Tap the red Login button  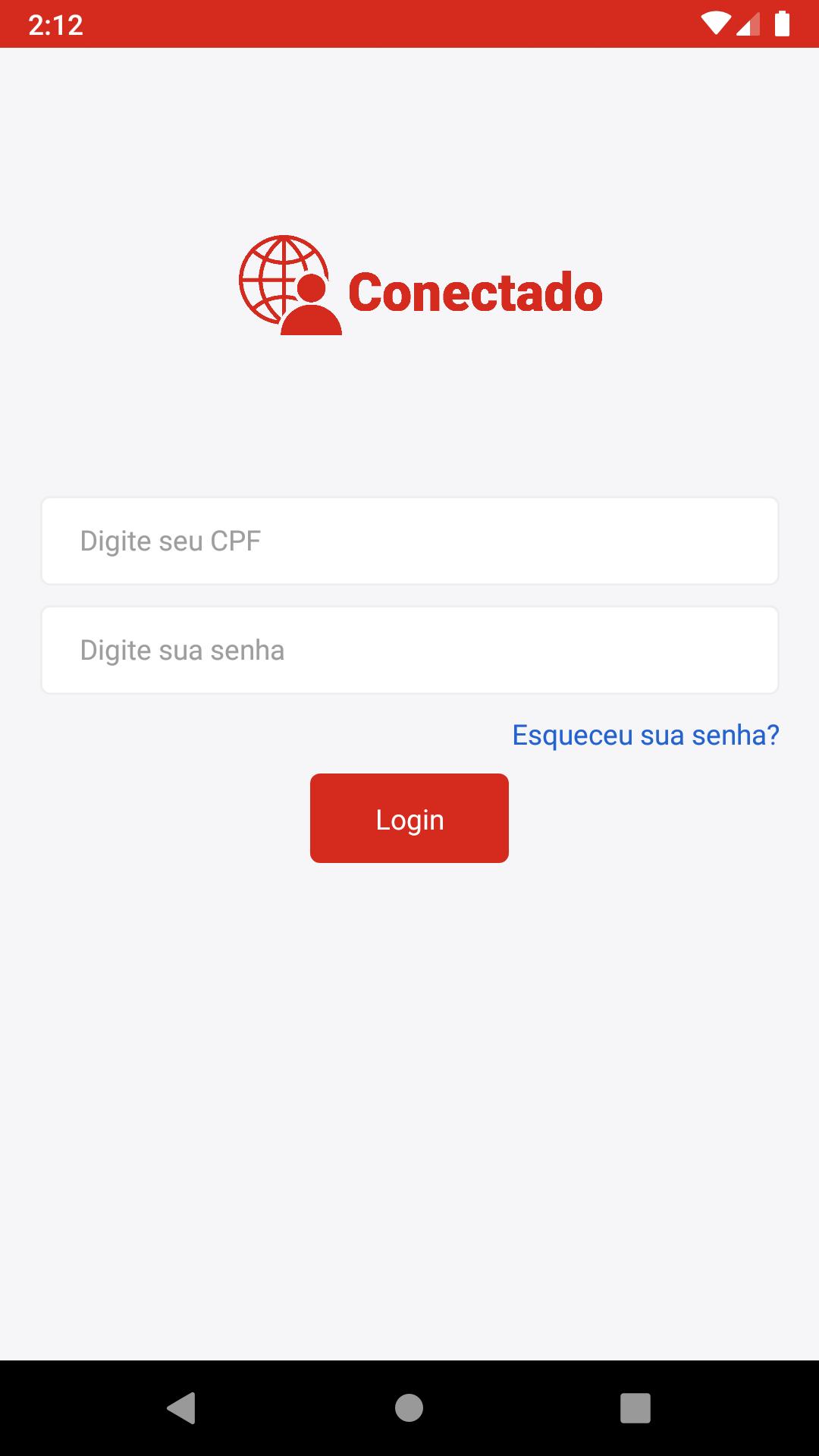(x=409, y=818)
